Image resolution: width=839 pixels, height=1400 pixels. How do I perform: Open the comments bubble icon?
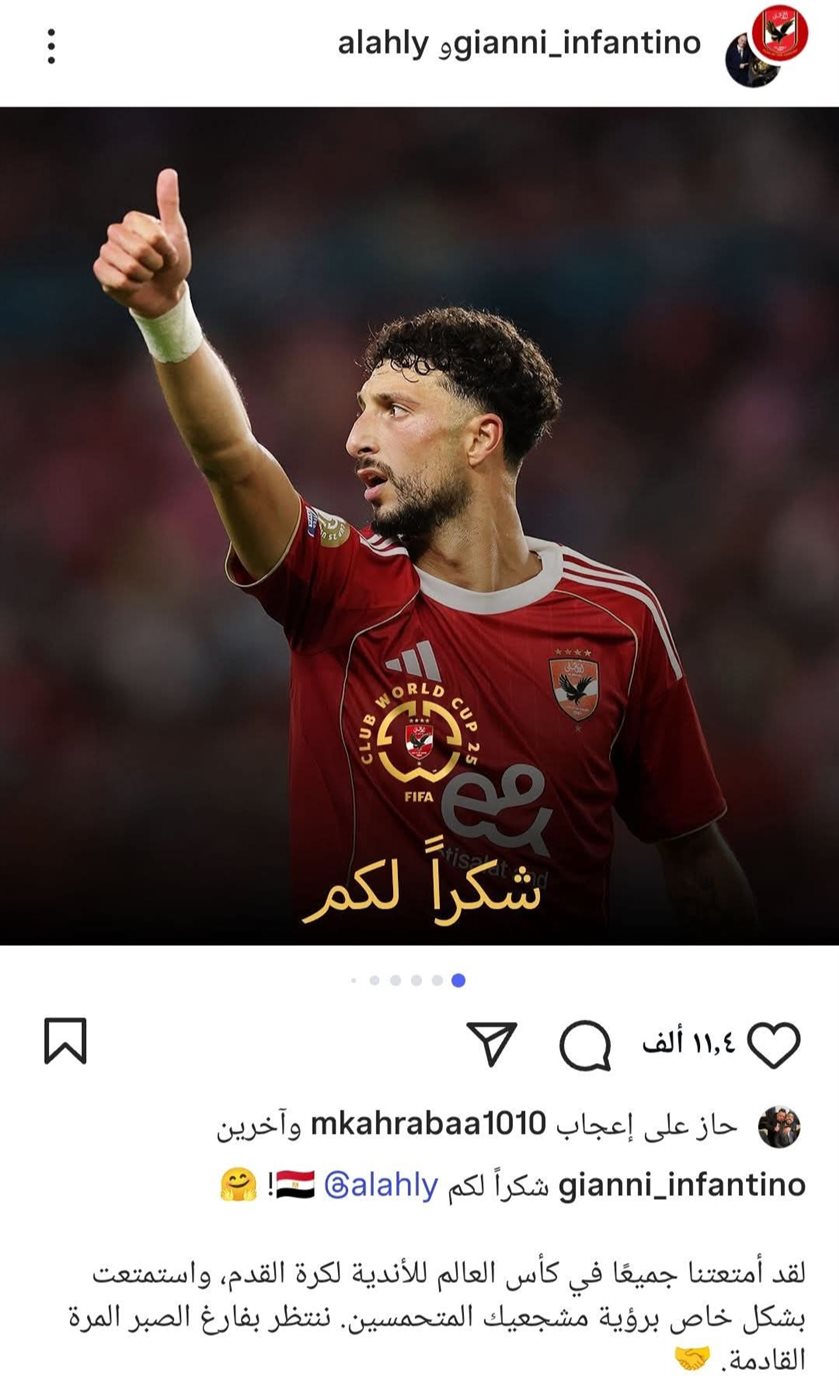pyautogui.click(x=585, y=1045)
